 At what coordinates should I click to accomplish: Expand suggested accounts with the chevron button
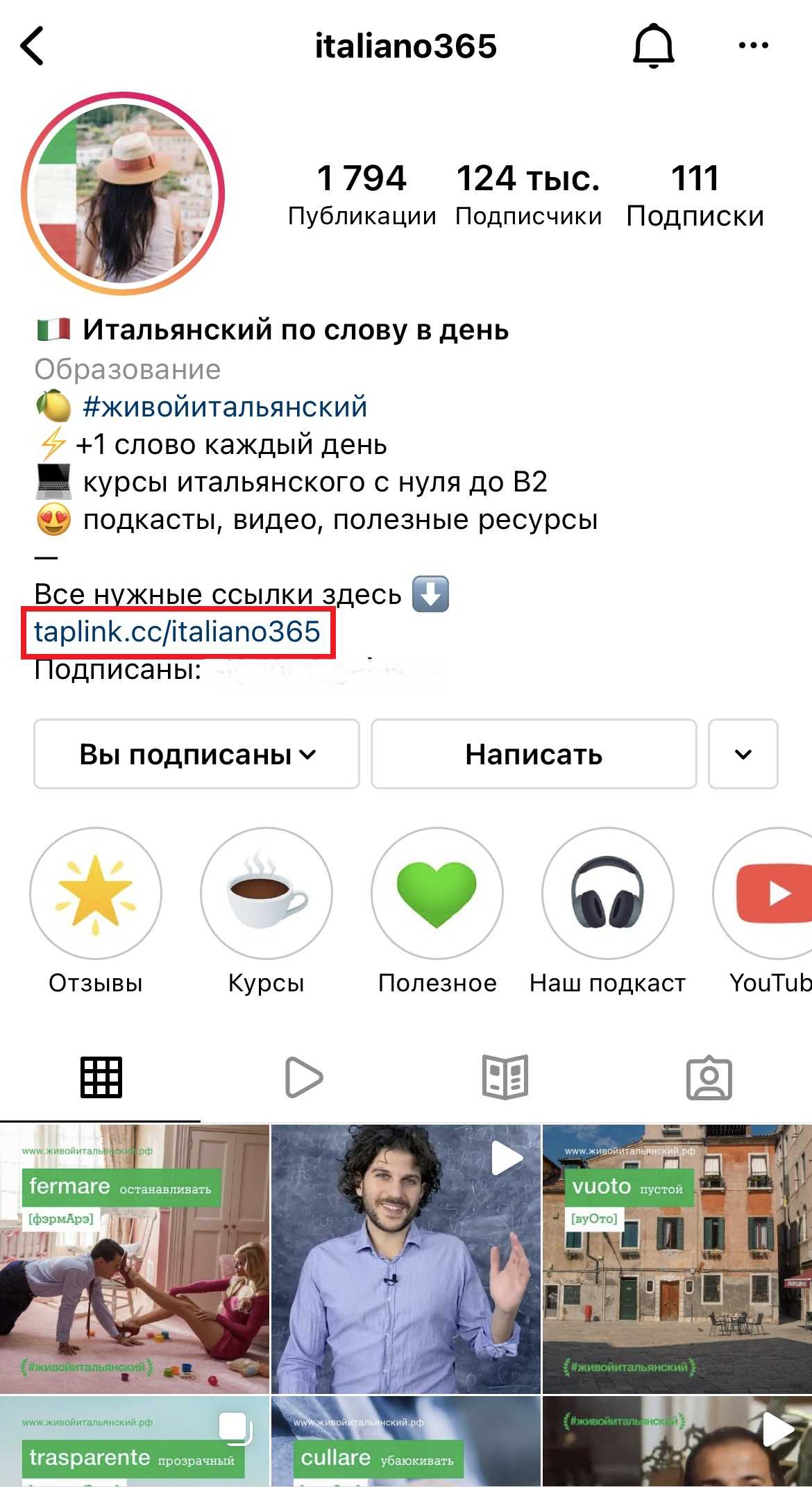tap(743, 754)
